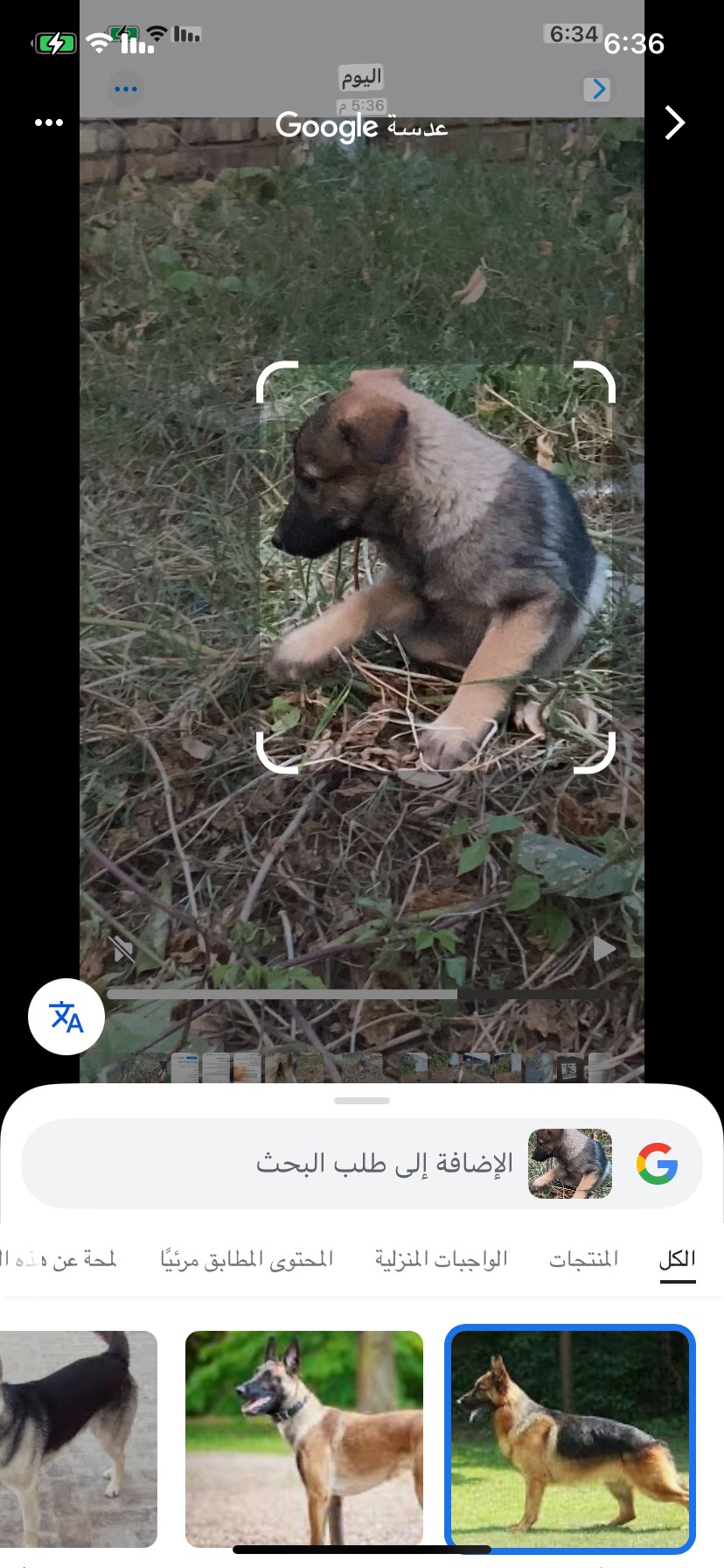Switch to the المنتجات tab
The image size is (724, 1568).
(583, 1259)
